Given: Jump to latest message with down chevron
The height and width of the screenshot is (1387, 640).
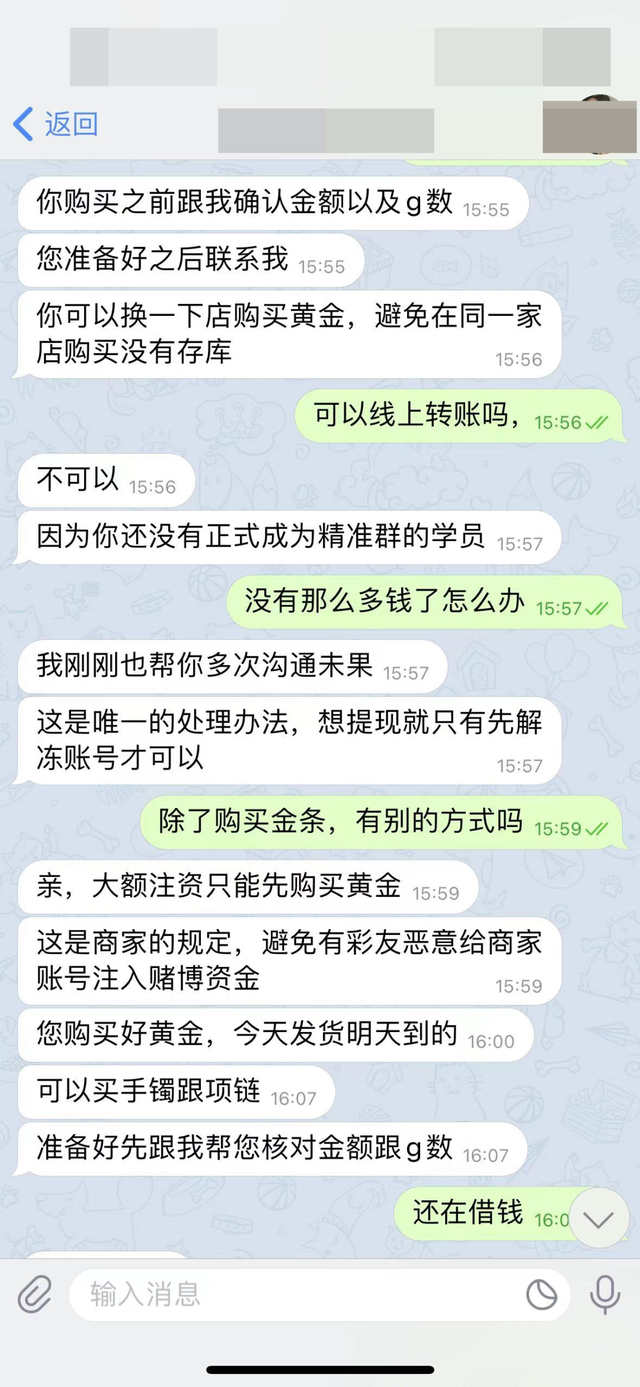Looking at the screenshot, I should click(599, 1219).
